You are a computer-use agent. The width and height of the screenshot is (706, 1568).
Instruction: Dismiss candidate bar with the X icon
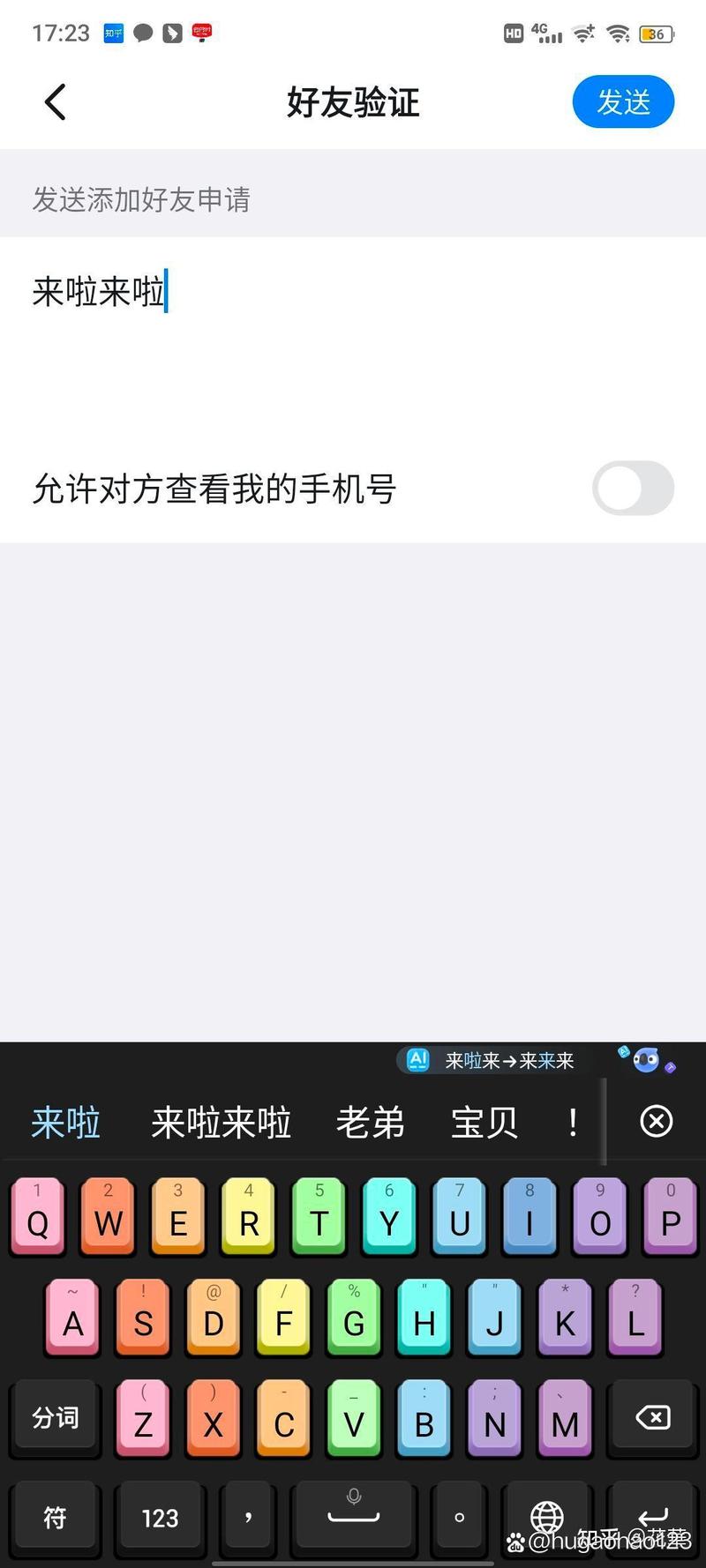coord(656,1121)
